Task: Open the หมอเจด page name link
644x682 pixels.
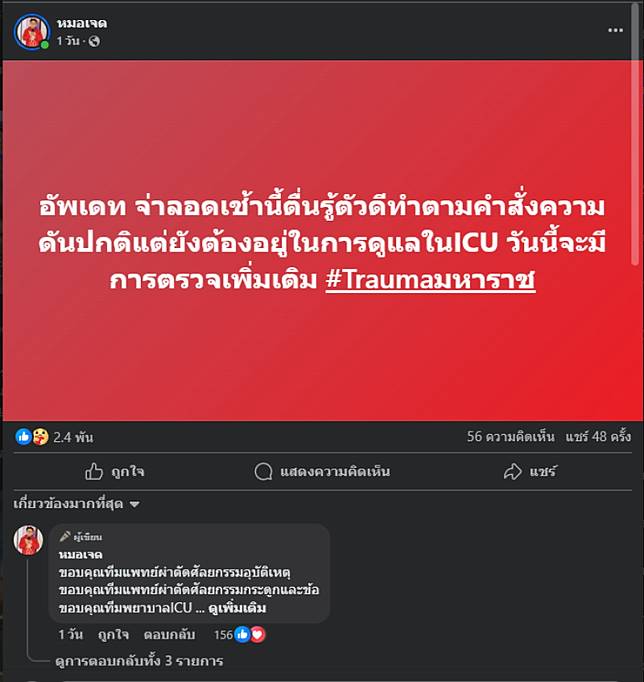Action: [x=82, y=23]
